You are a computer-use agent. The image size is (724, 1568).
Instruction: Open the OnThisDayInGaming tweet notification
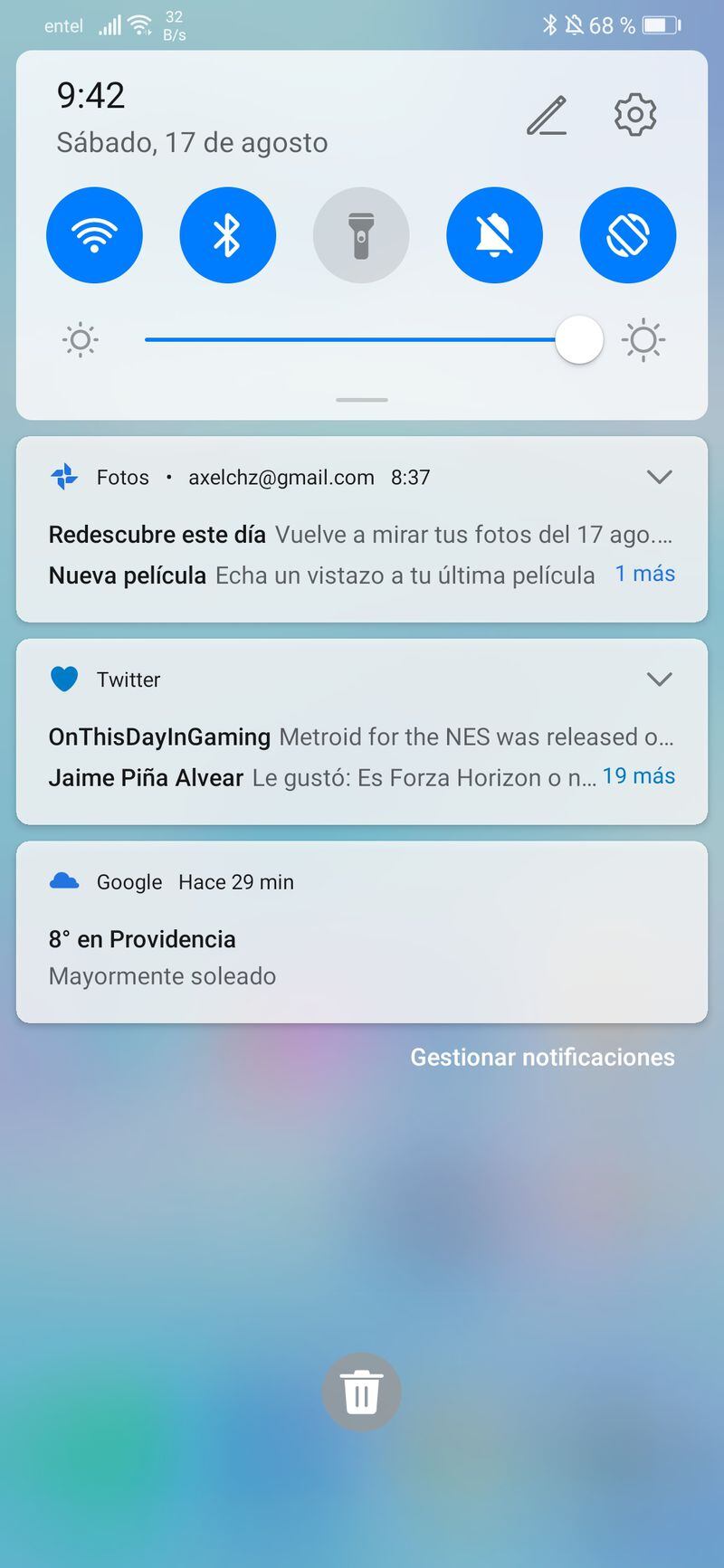click(x=360, y=736)
